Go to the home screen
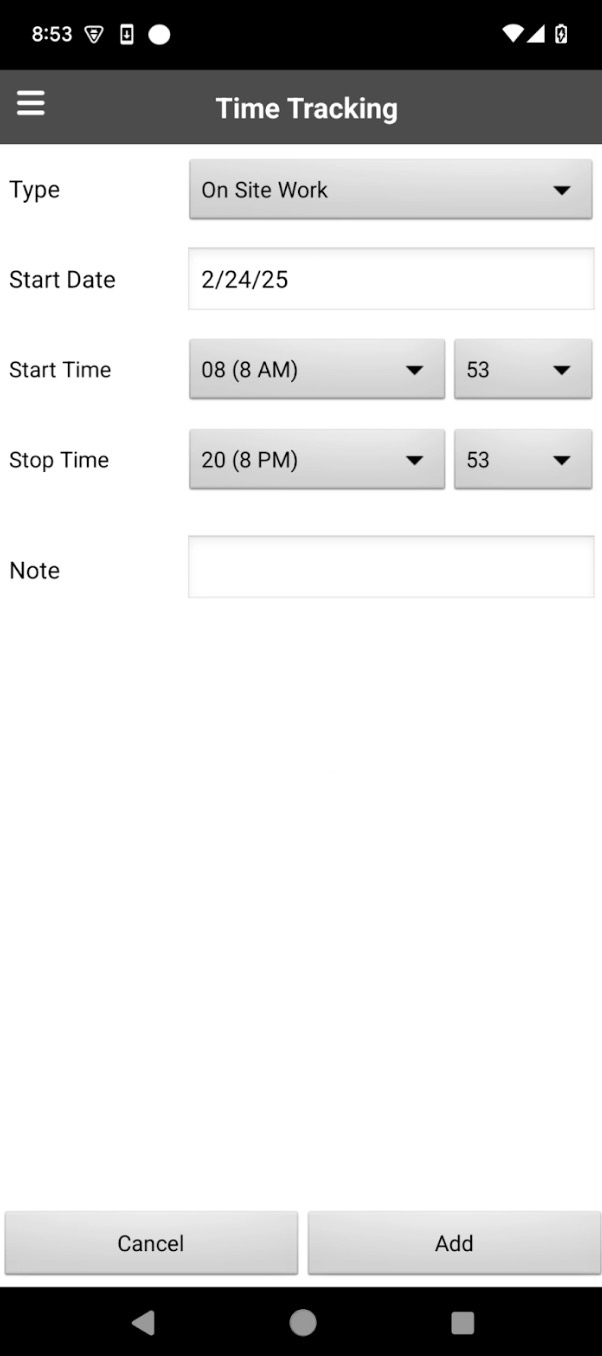The height and width of the screenshot is (1356, 602). 302,1323
